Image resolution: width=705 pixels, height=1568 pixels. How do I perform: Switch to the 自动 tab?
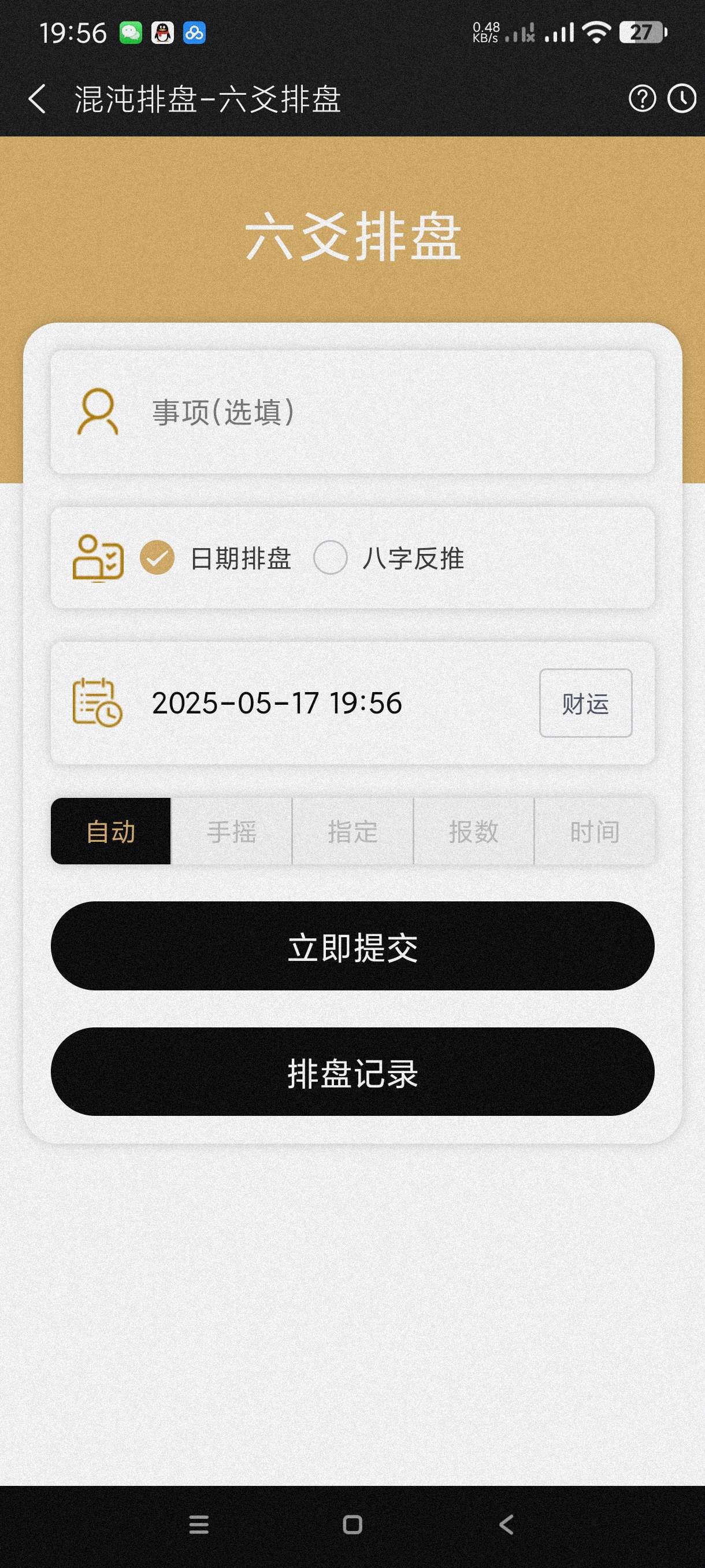point(111,831)
